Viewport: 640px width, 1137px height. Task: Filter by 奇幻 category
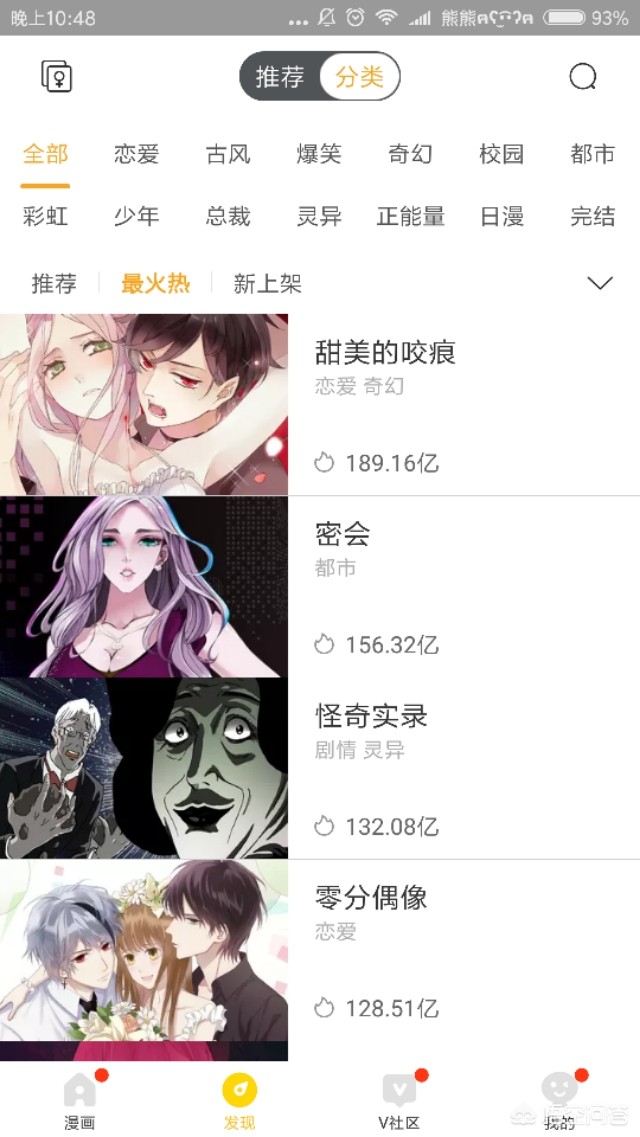(x=410, y=154)
